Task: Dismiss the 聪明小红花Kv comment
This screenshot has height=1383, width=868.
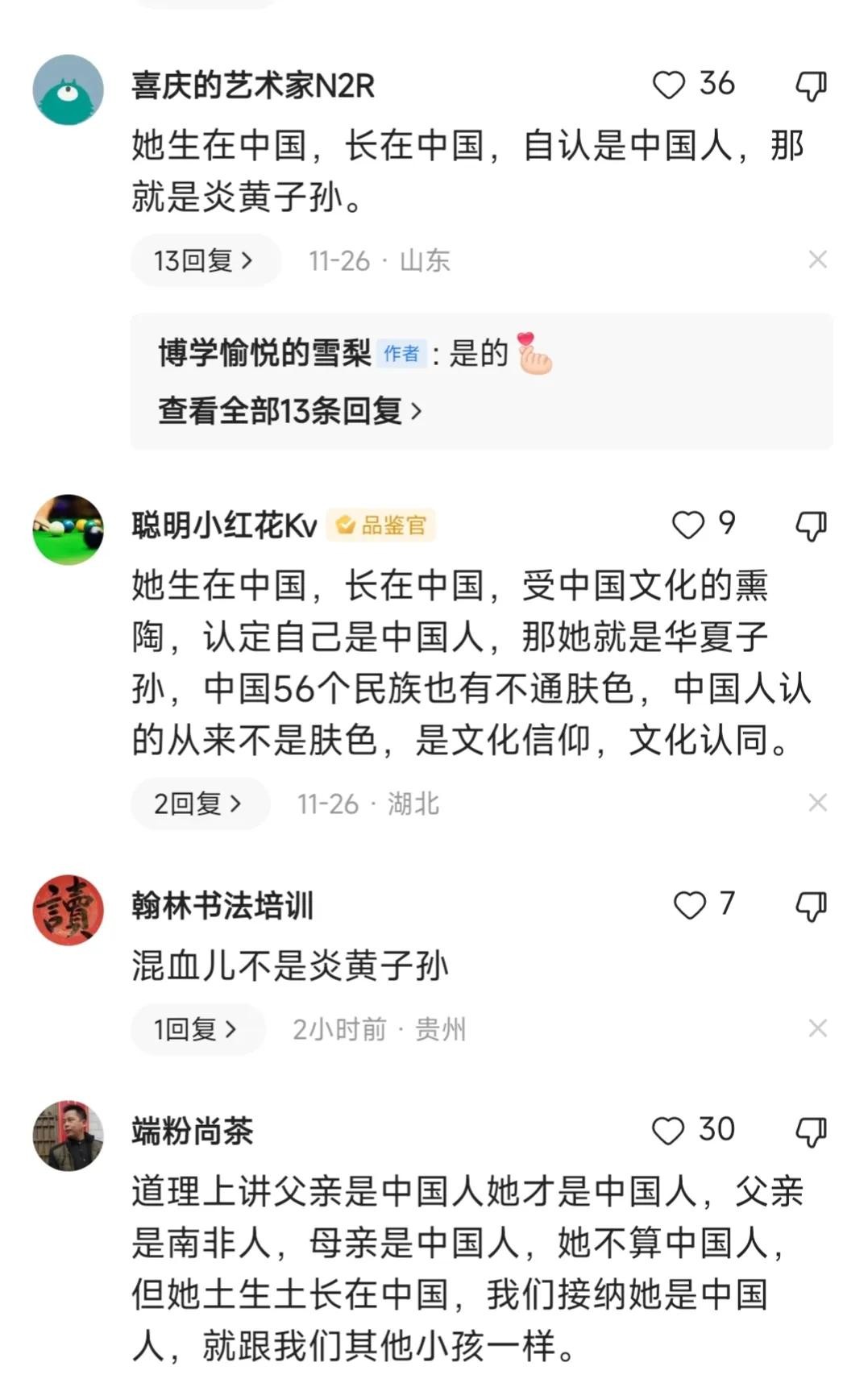Action: pos(817,803)
